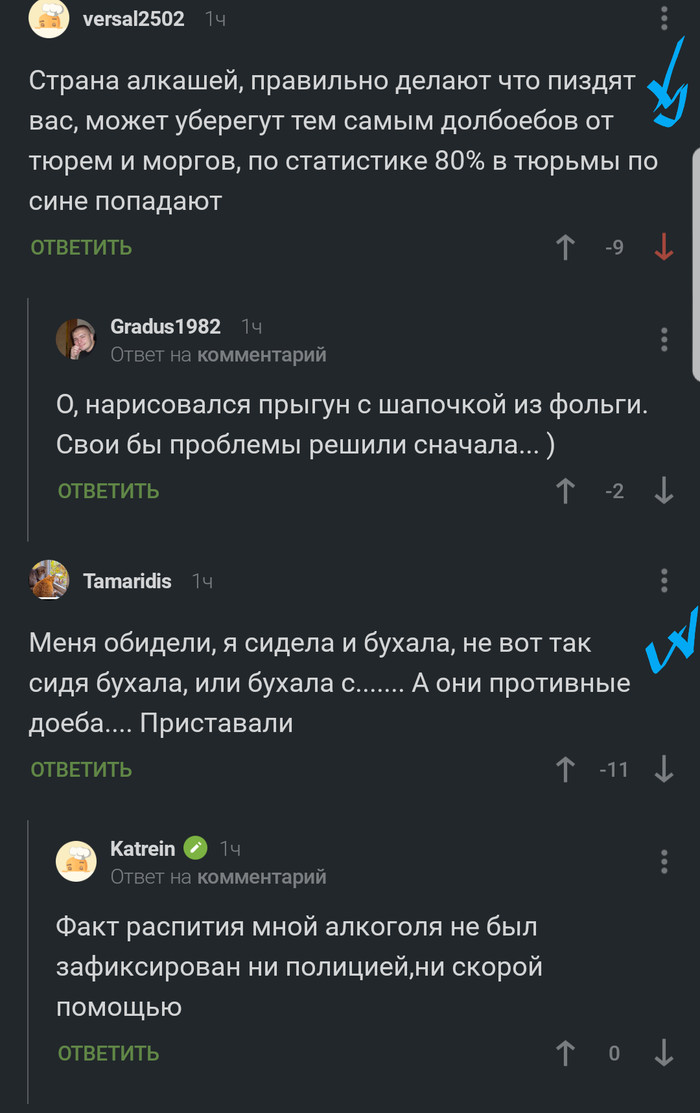
Task: Reply to versal2502's comment
Action: [x=81, y=247]
